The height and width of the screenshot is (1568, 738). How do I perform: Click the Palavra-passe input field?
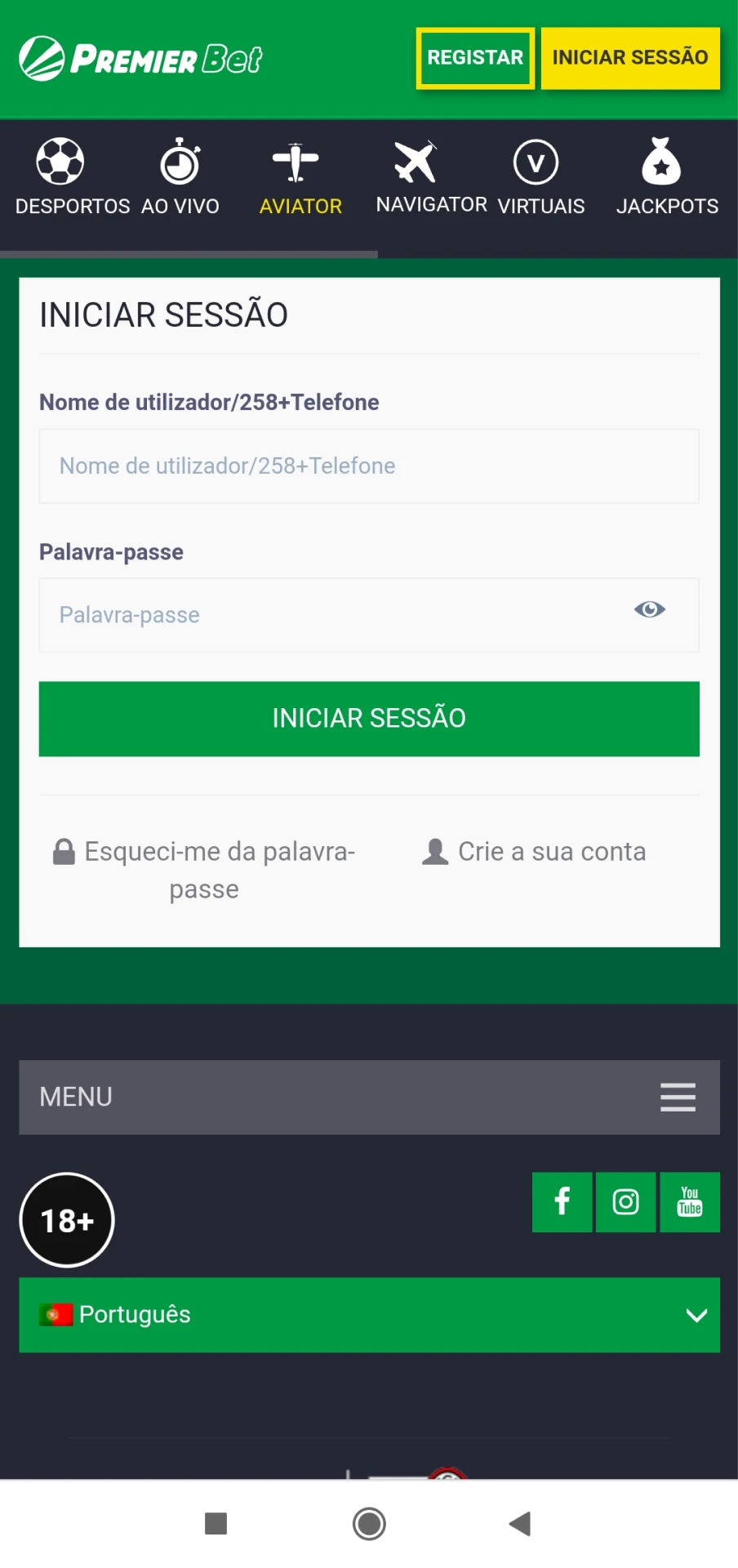369,615
